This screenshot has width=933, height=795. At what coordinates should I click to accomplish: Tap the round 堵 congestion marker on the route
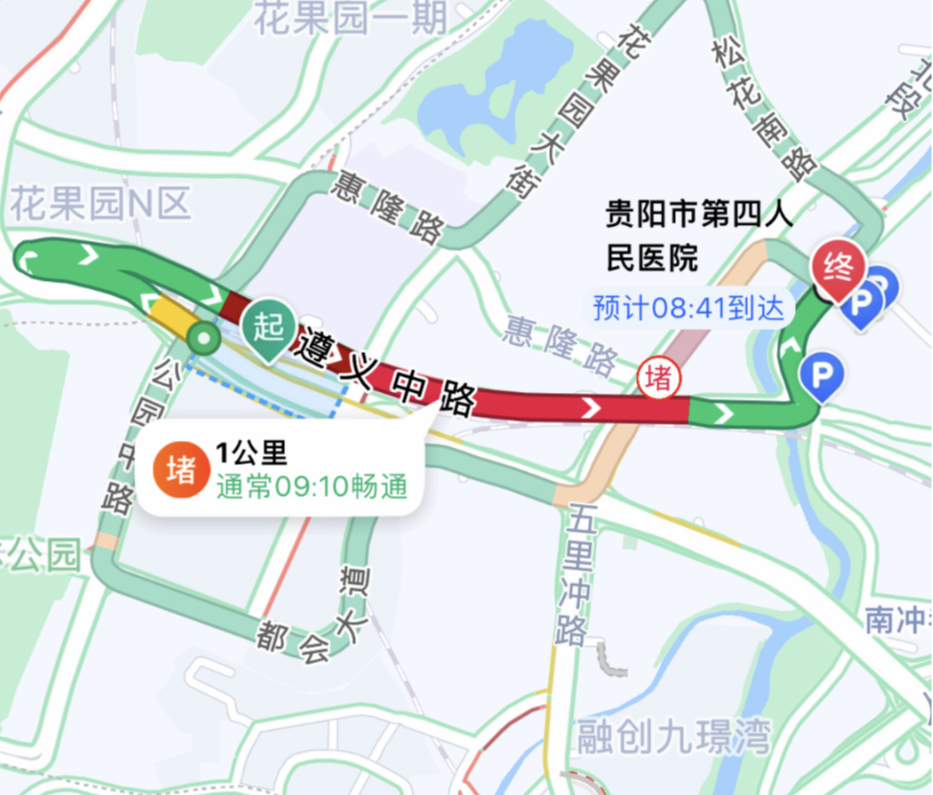(x=659, y=380)
